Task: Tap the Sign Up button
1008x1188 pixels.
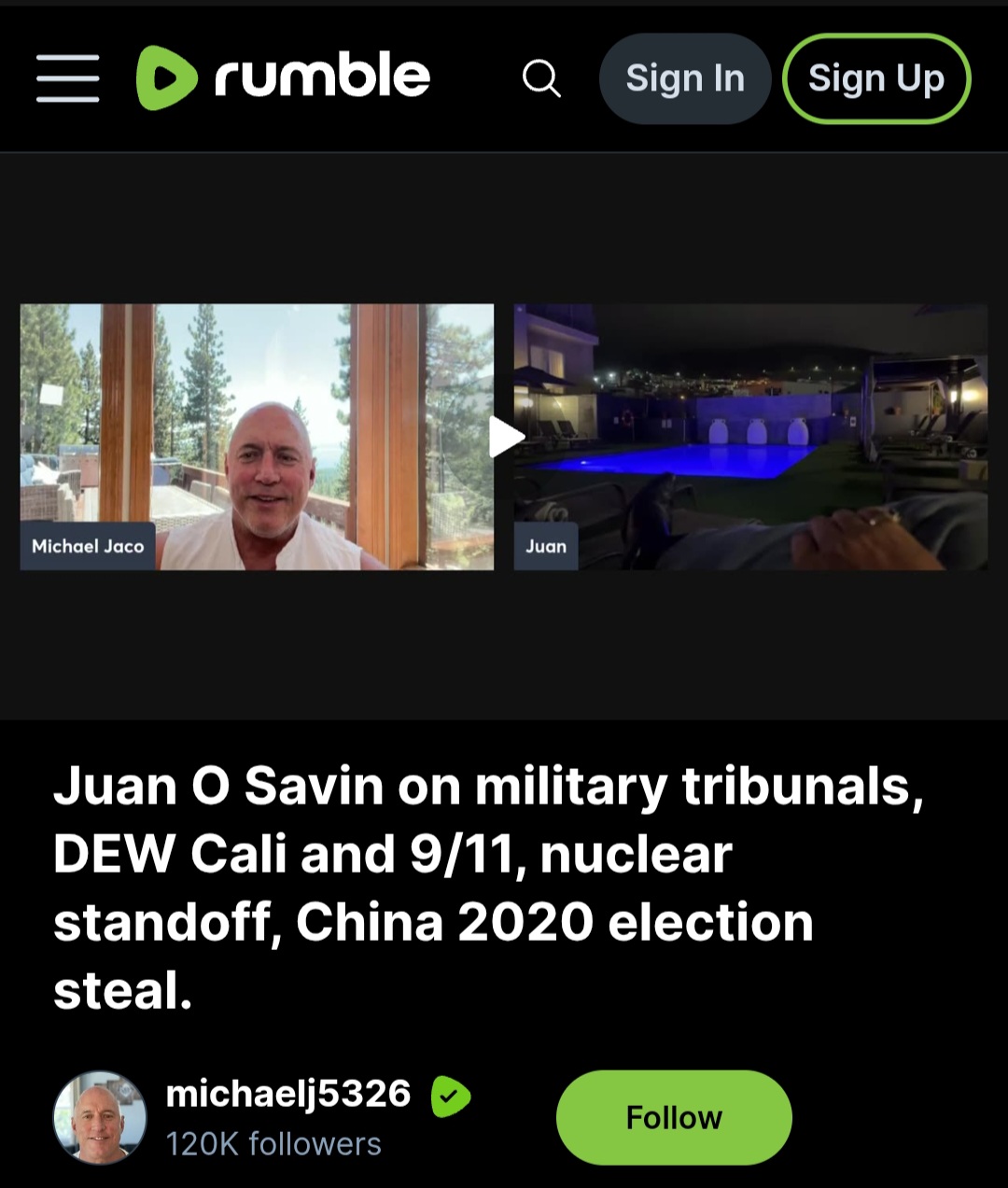Action: pyautogui.click(x=876, y=78)
